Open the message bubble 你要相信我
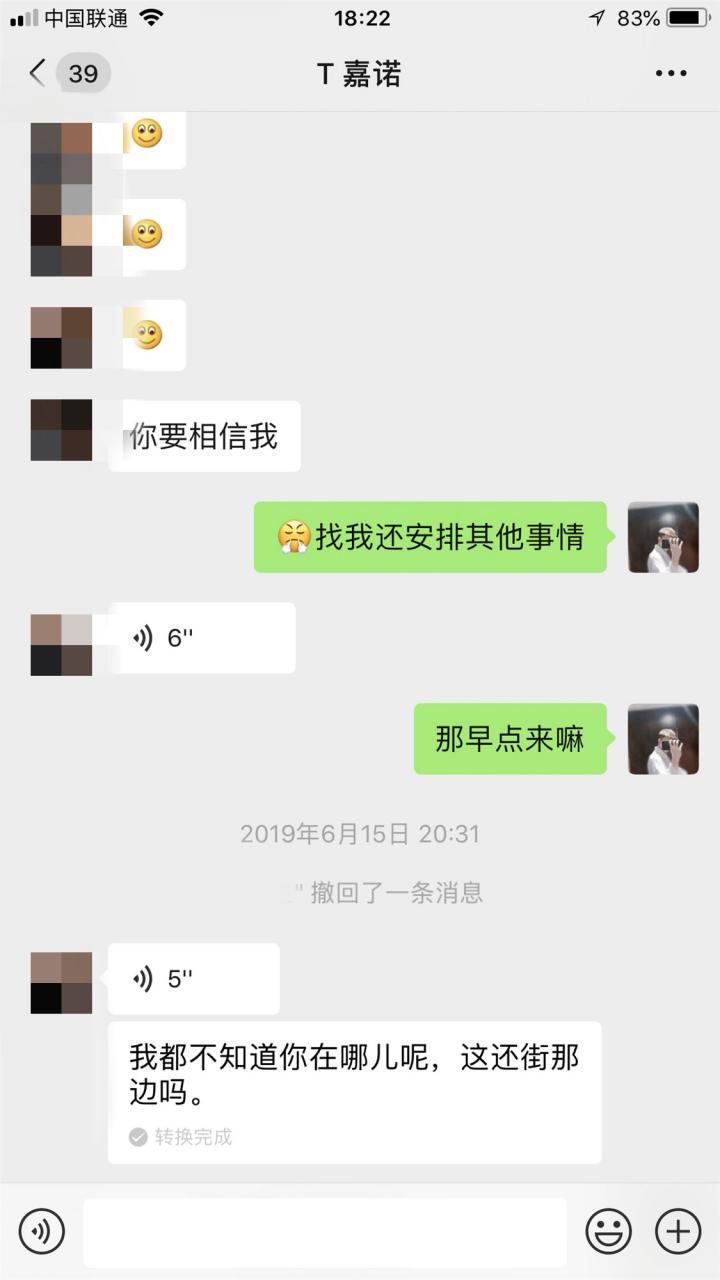 (x=204, y=436)
